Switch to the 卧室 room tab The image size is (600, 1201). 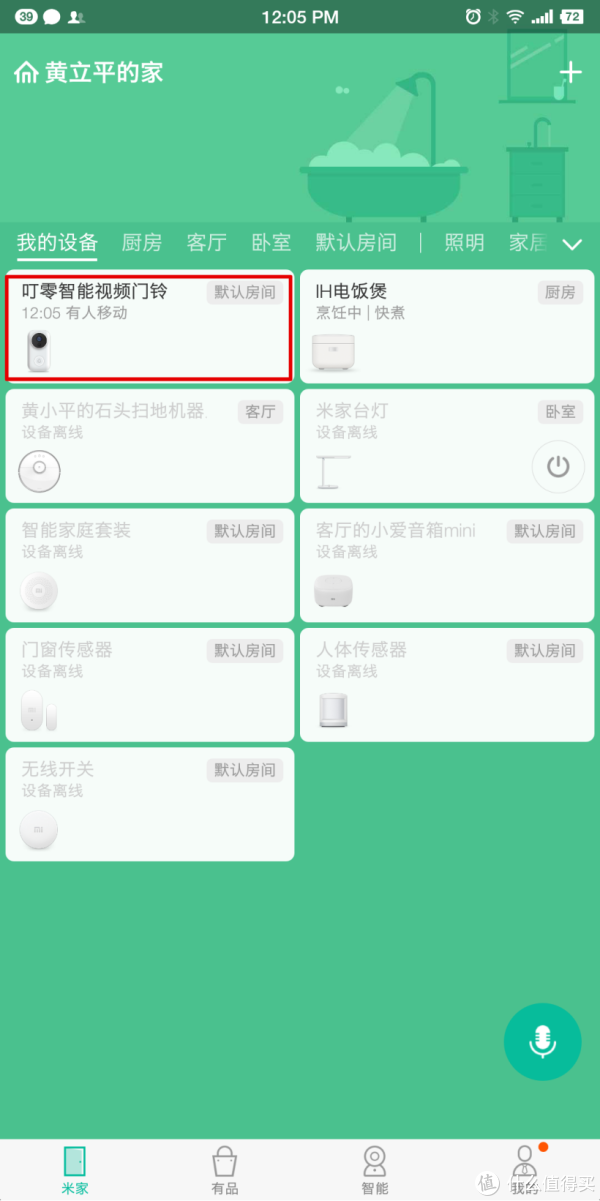[271, 243]
